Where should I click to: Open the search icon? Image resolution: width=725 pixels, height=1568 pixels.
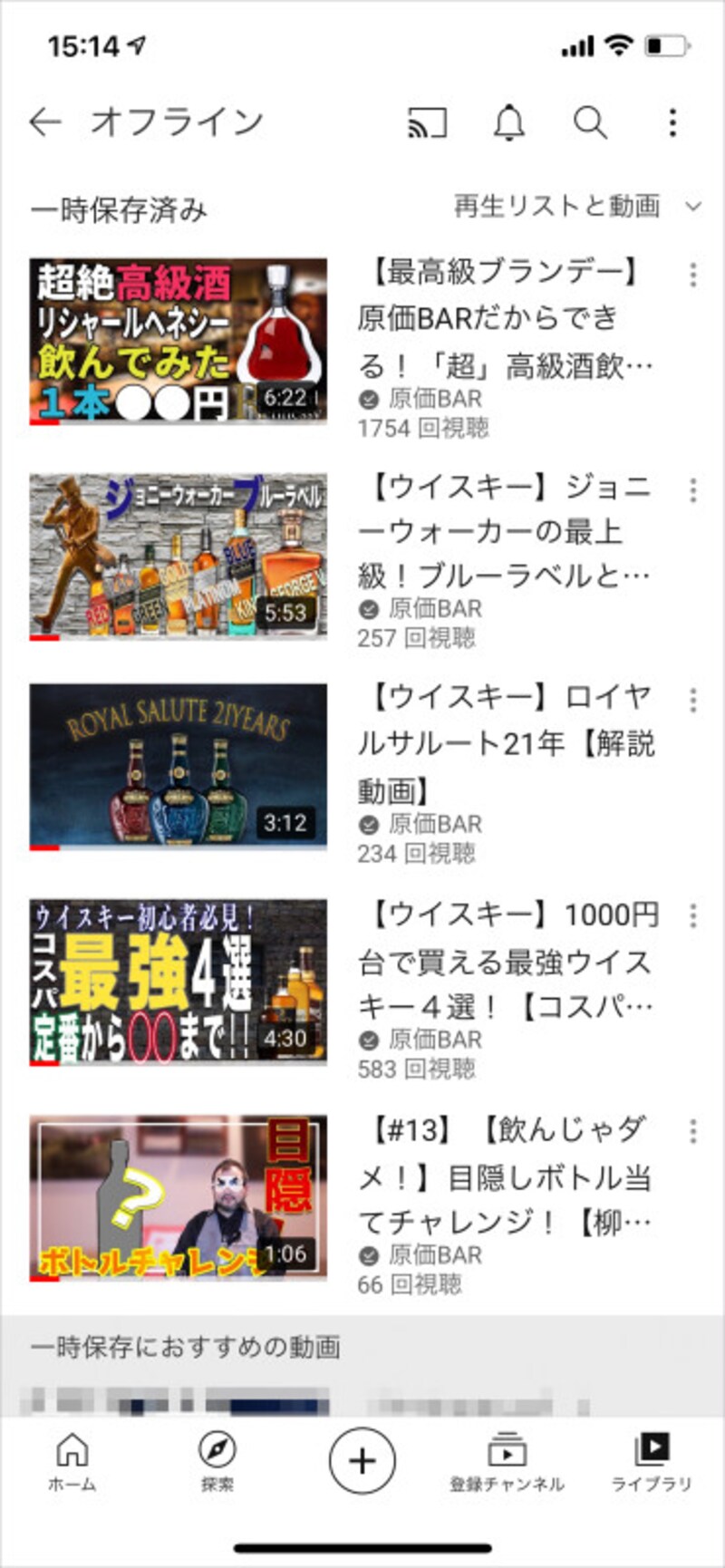click(590, 122)
